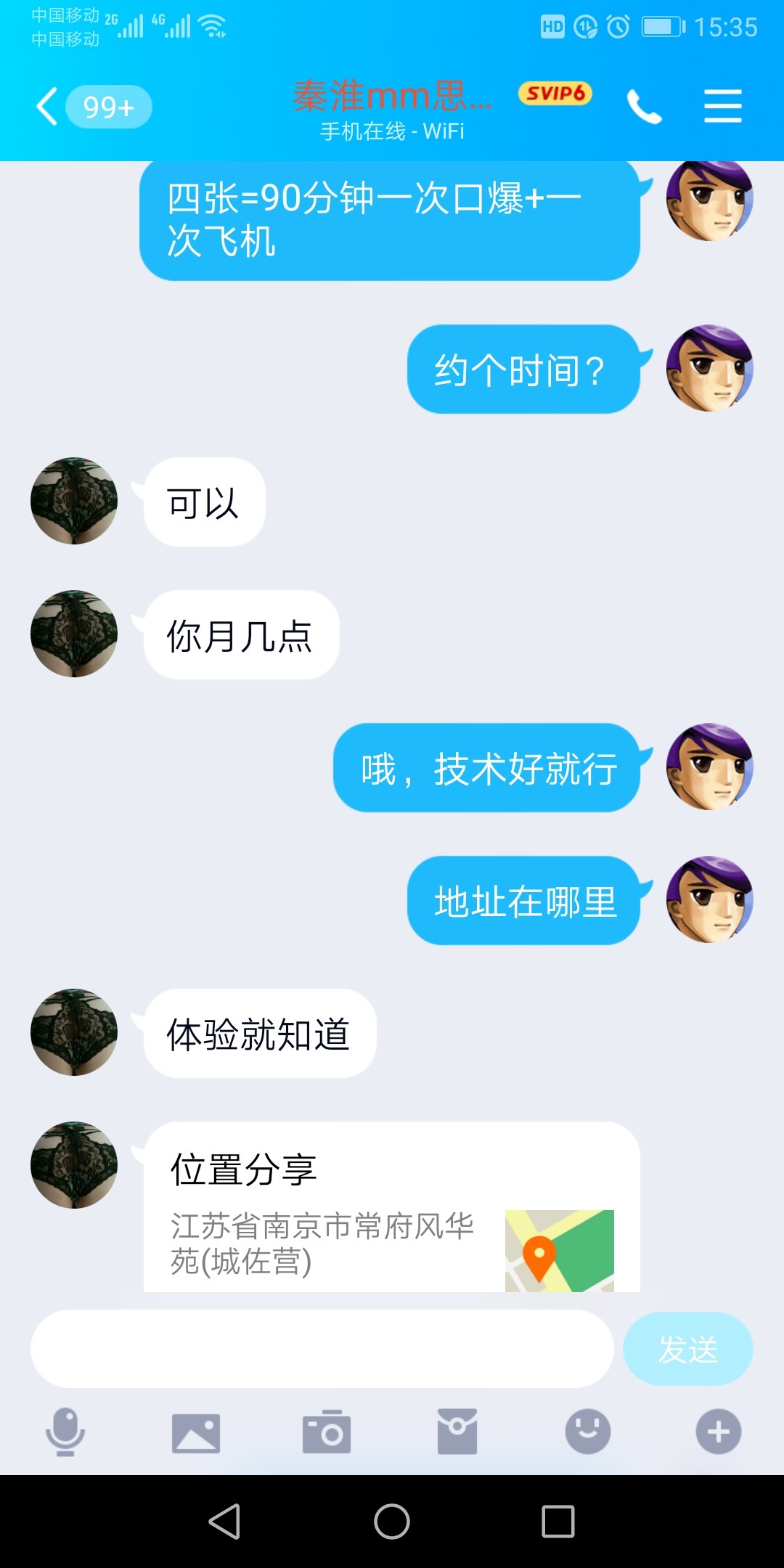Open the emoji smiley icon
Screen dimensions: 784x1568
point(587,1432)
